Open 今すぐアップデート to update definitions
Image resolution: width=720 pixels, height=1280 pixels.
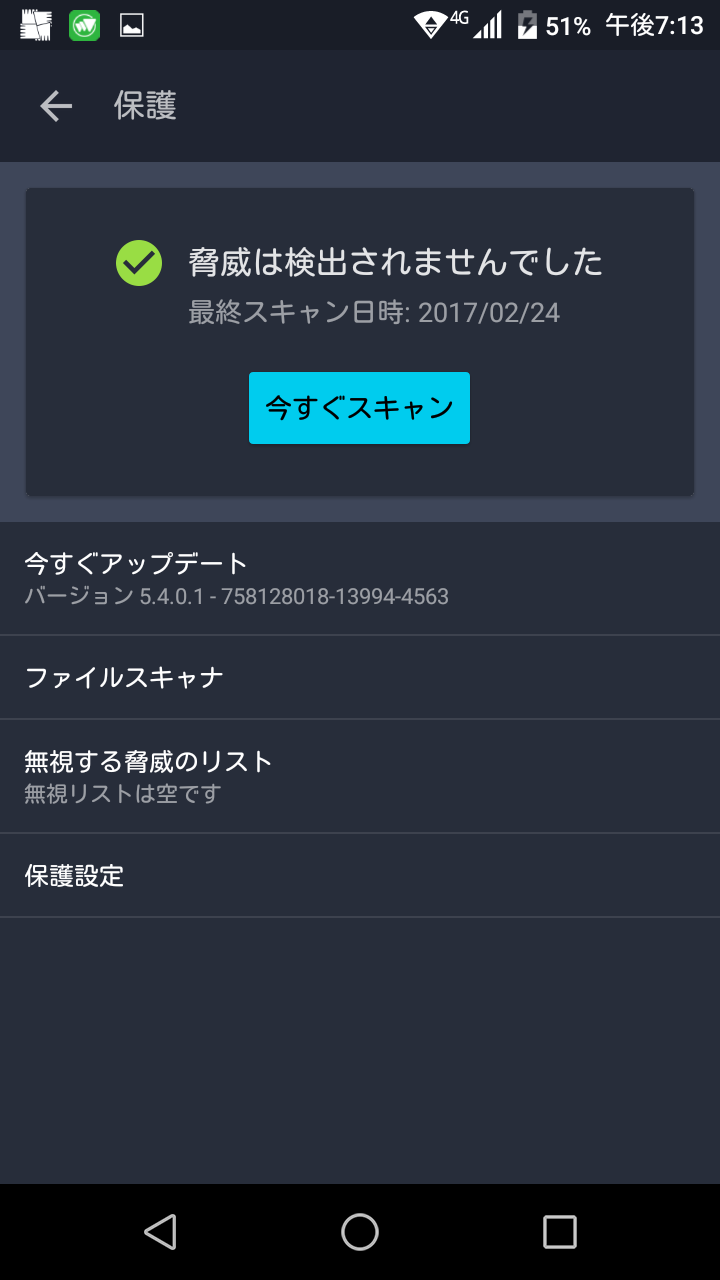(360, 578)
